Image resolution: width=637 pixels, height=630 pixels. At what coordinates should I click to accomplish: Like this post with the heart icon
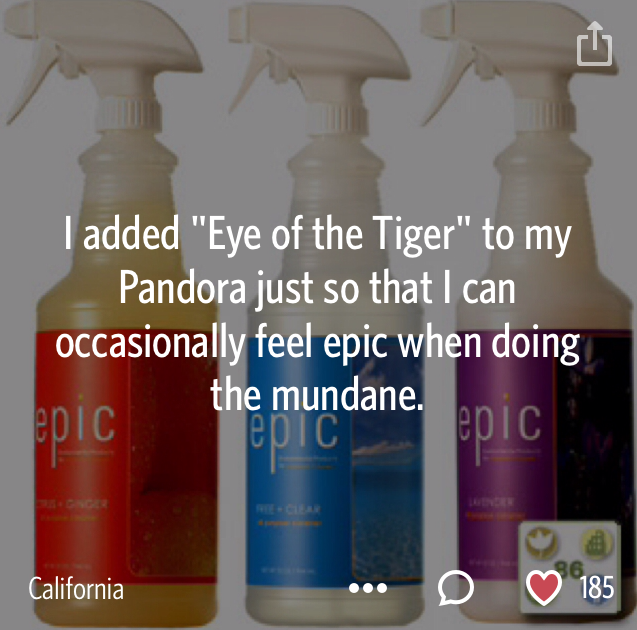[543, 588]
